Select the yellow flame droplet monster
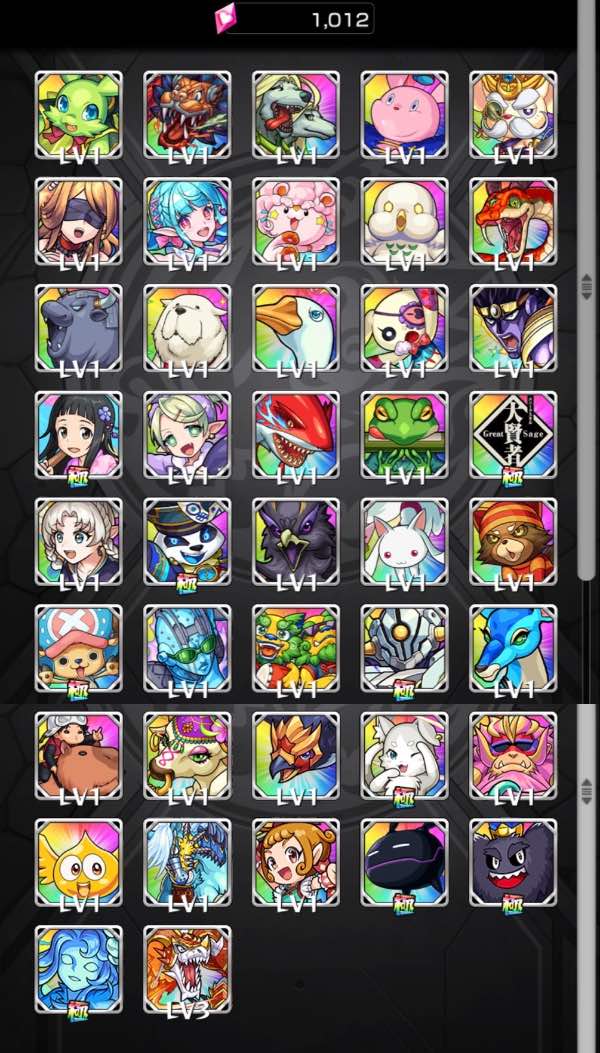 pos(79,862)
